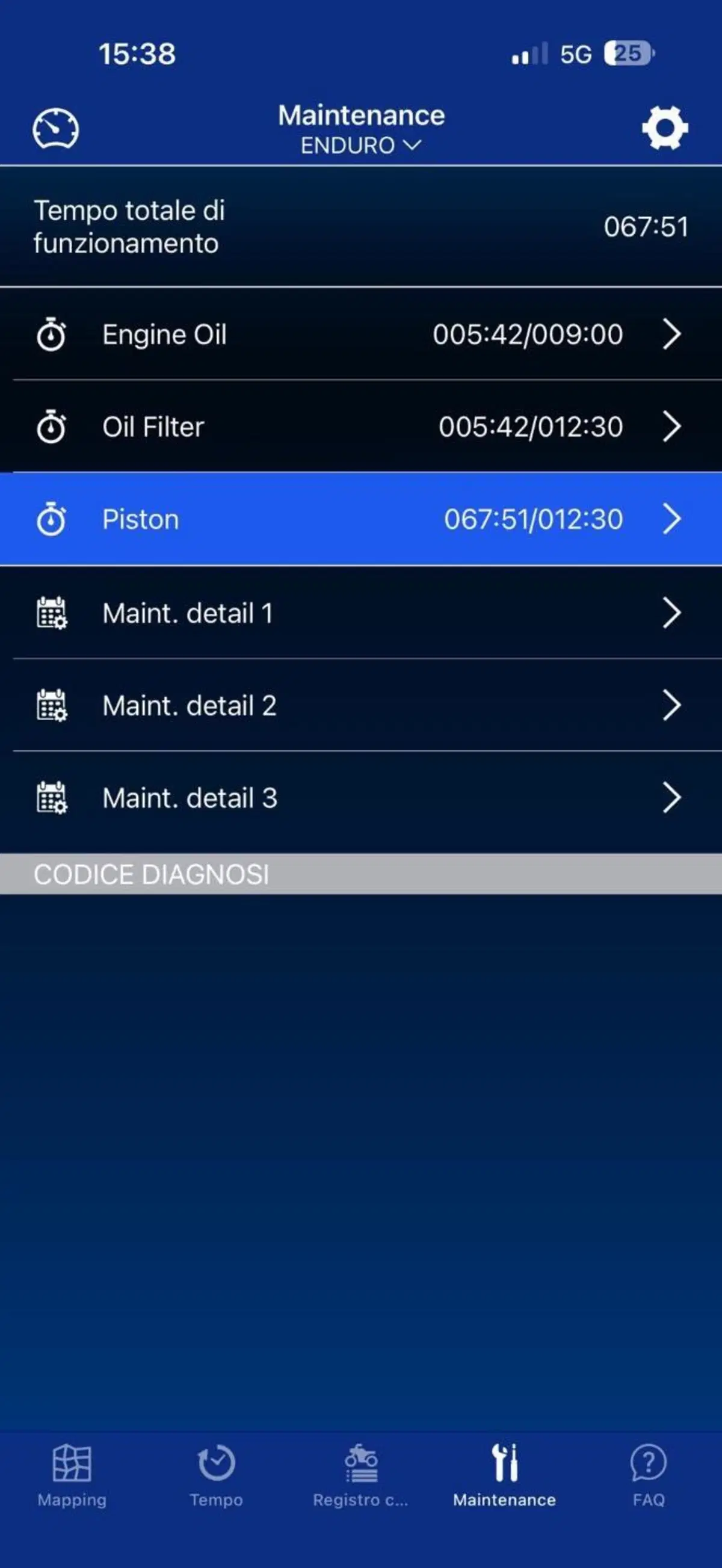Viewport: 722px width, 1568px height.
Task: Open the settings gear
Action: click(665, 128)
